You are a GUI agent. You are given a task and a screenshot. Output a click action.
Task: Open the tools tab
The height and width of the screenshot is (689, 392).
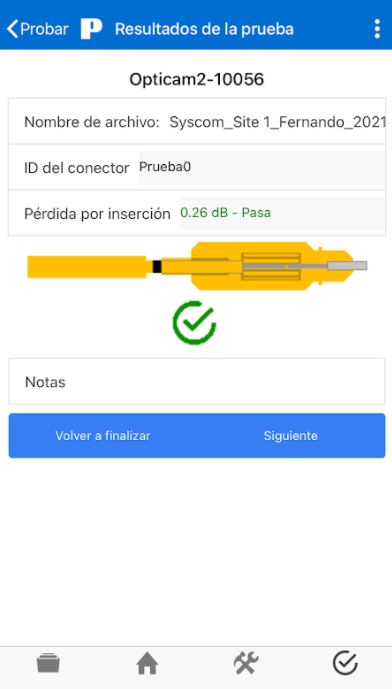pos(246,663)
